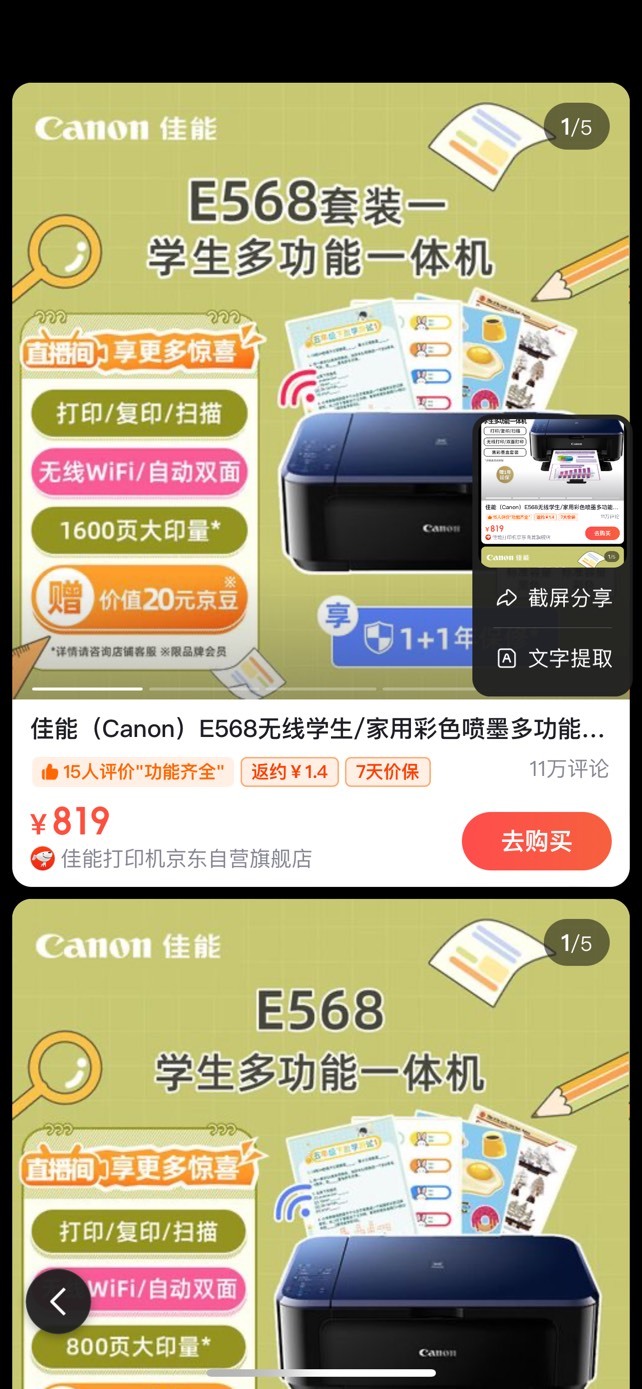View the 15人评价"功能齐全" tag

click(133, 772)
